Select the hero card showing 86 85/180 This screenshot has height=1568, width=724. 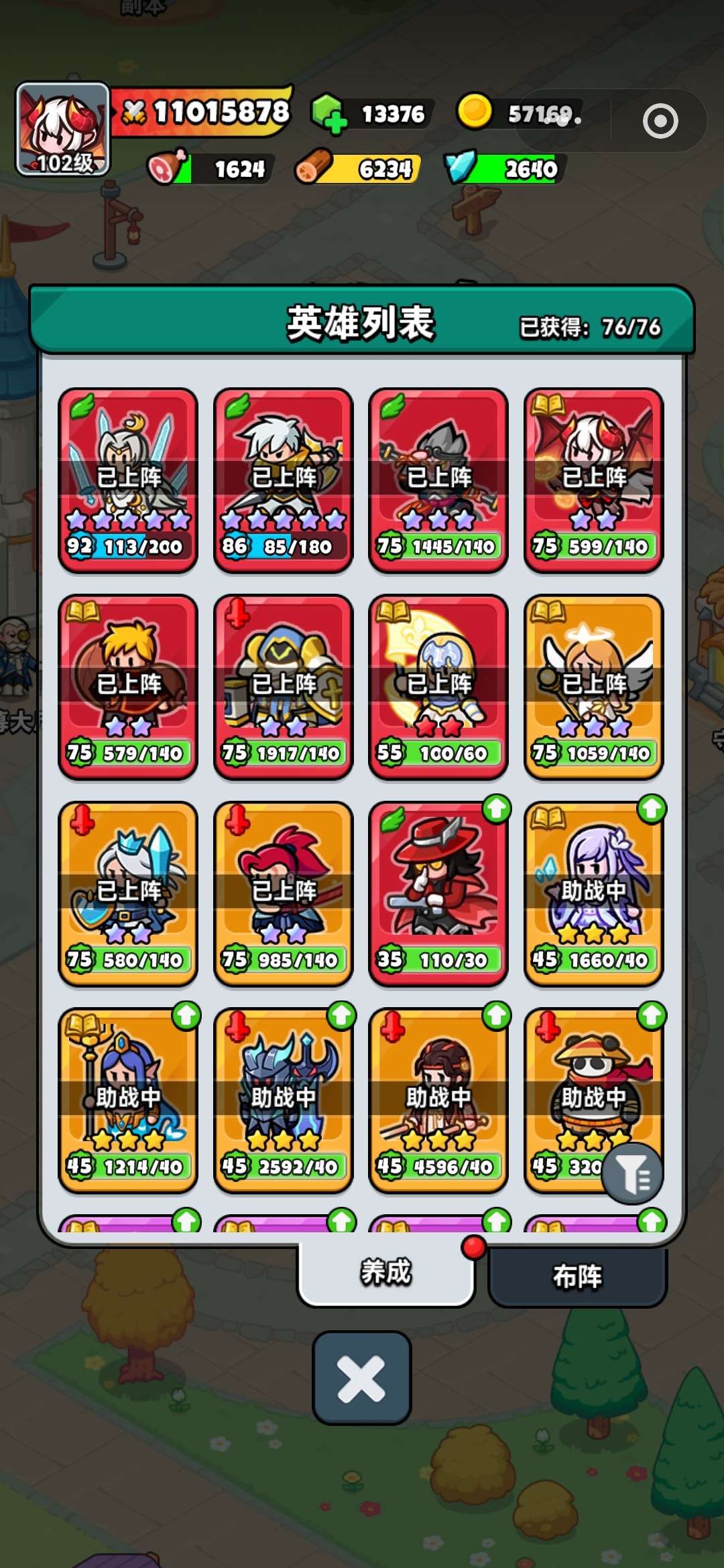pos(283,479)
